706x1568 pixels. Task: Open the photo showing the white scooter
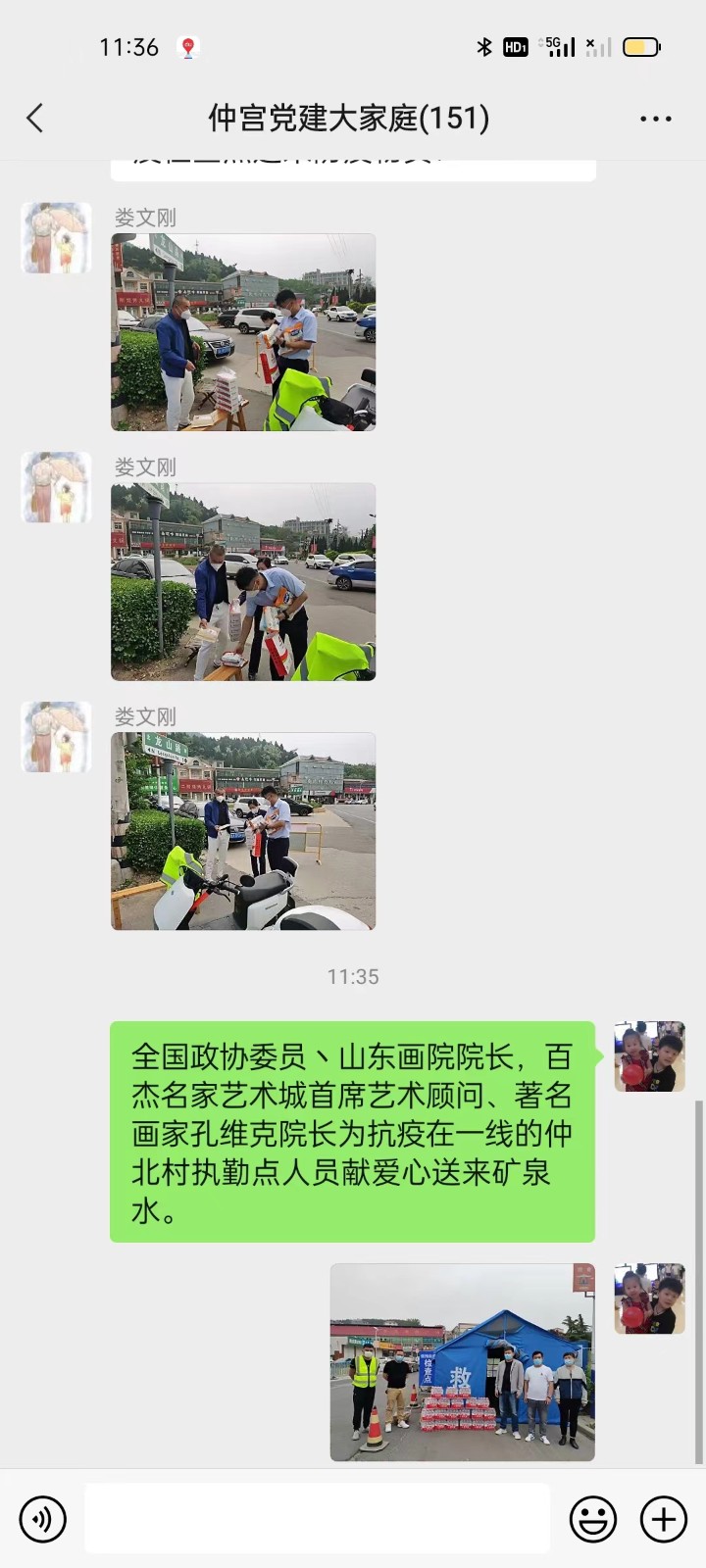tap(243, 831)
